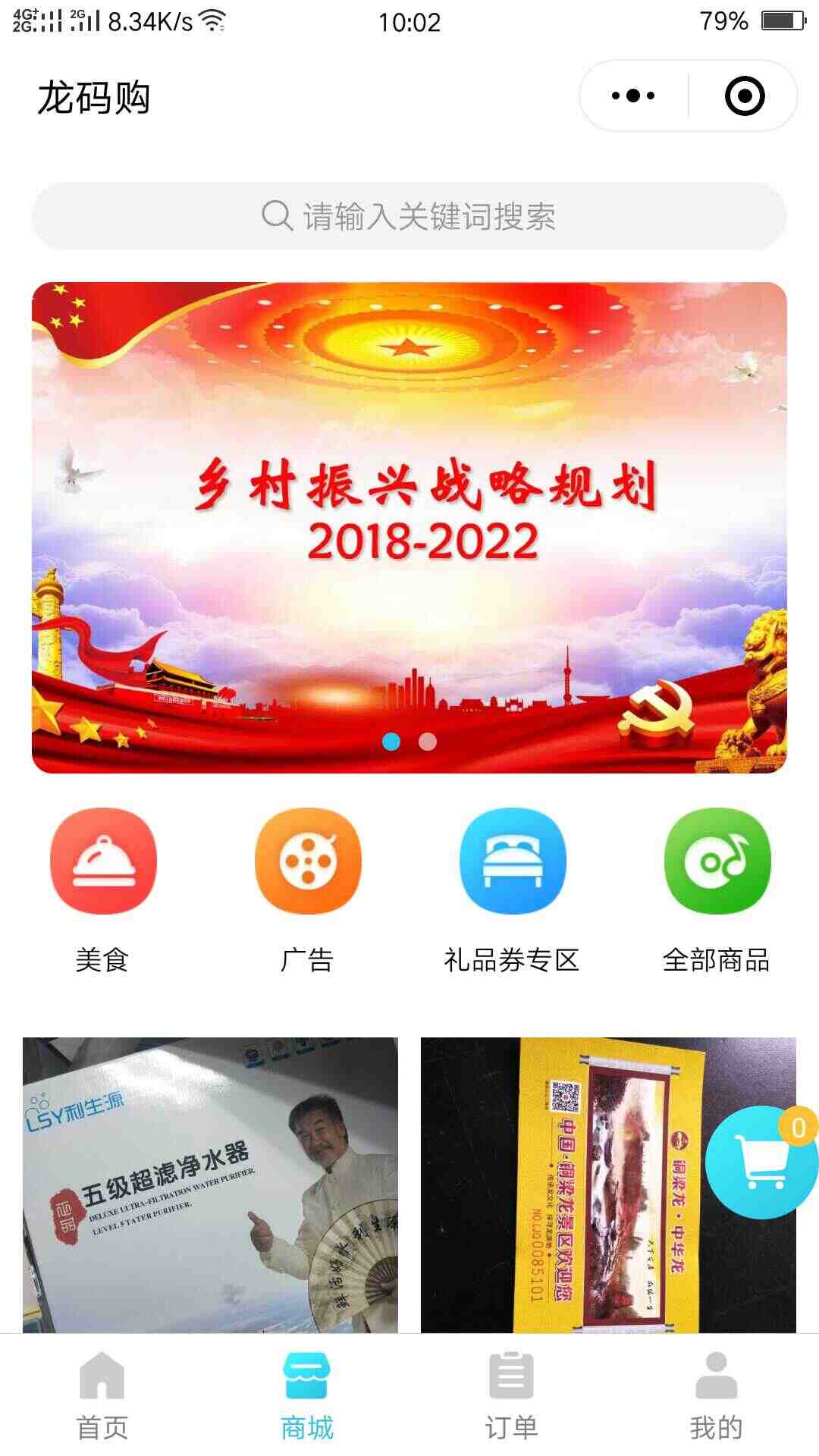Jump to the second banner slide dot
This screenshot has width=819, height=1456.
[428, 741]
